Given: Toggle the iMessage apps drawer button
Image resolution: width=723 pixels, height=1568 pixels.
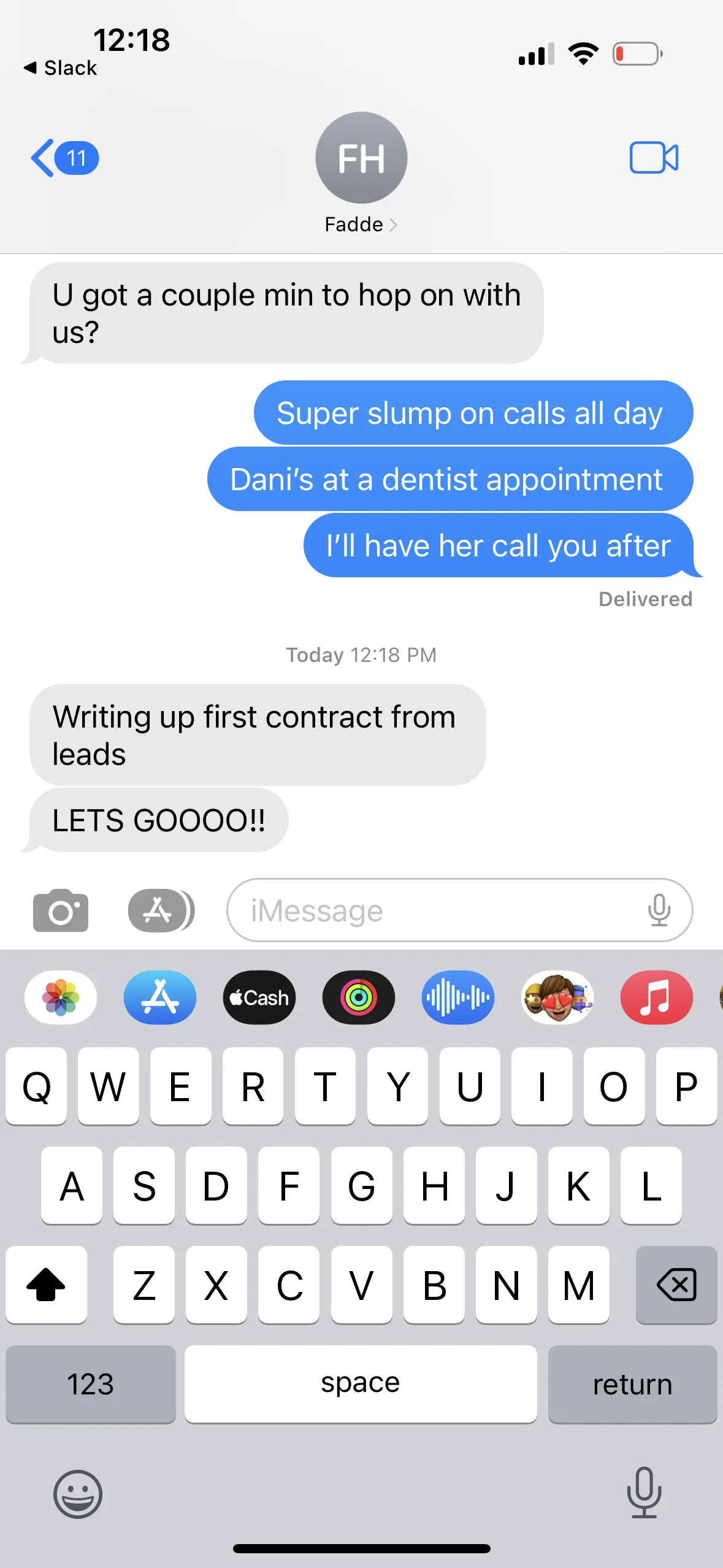Looking at the screenshot, I should pyautogui.click(x=161, y=910).
